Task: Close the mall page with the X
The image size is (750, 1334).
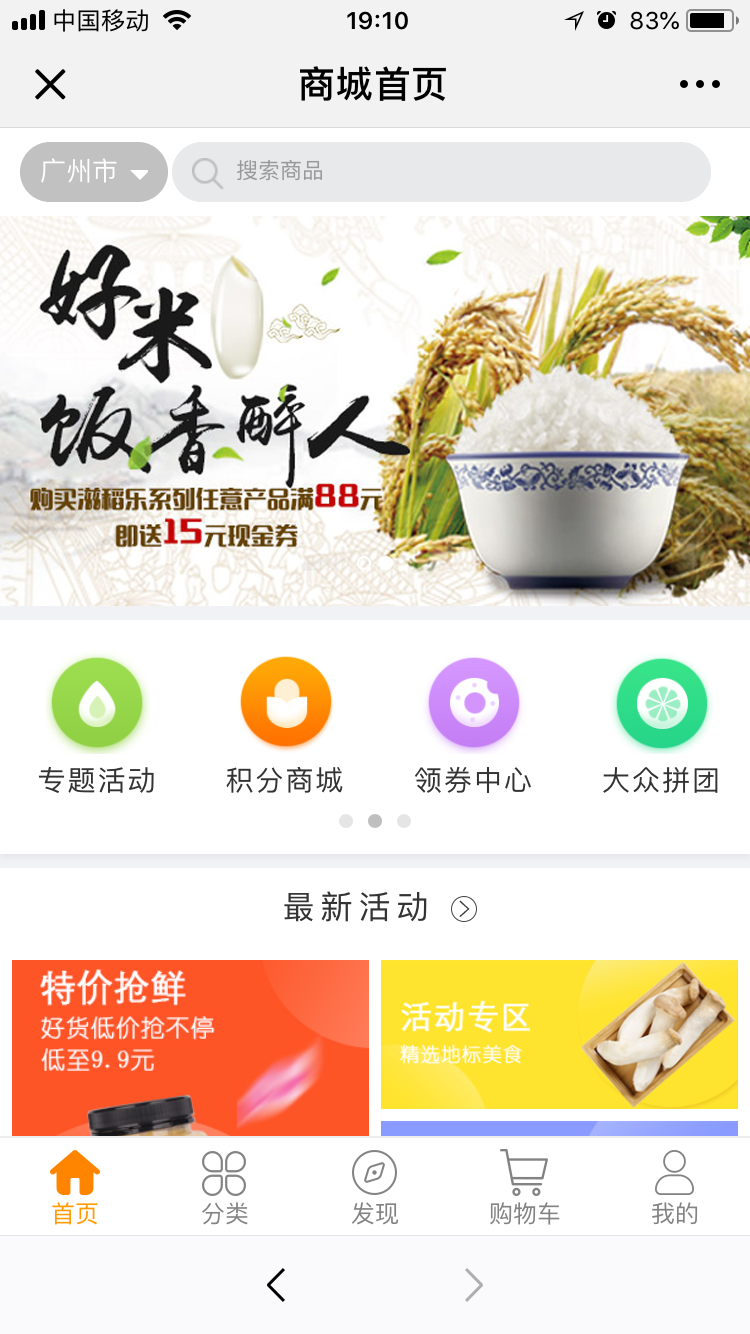Action: click(x=49, y=85)
